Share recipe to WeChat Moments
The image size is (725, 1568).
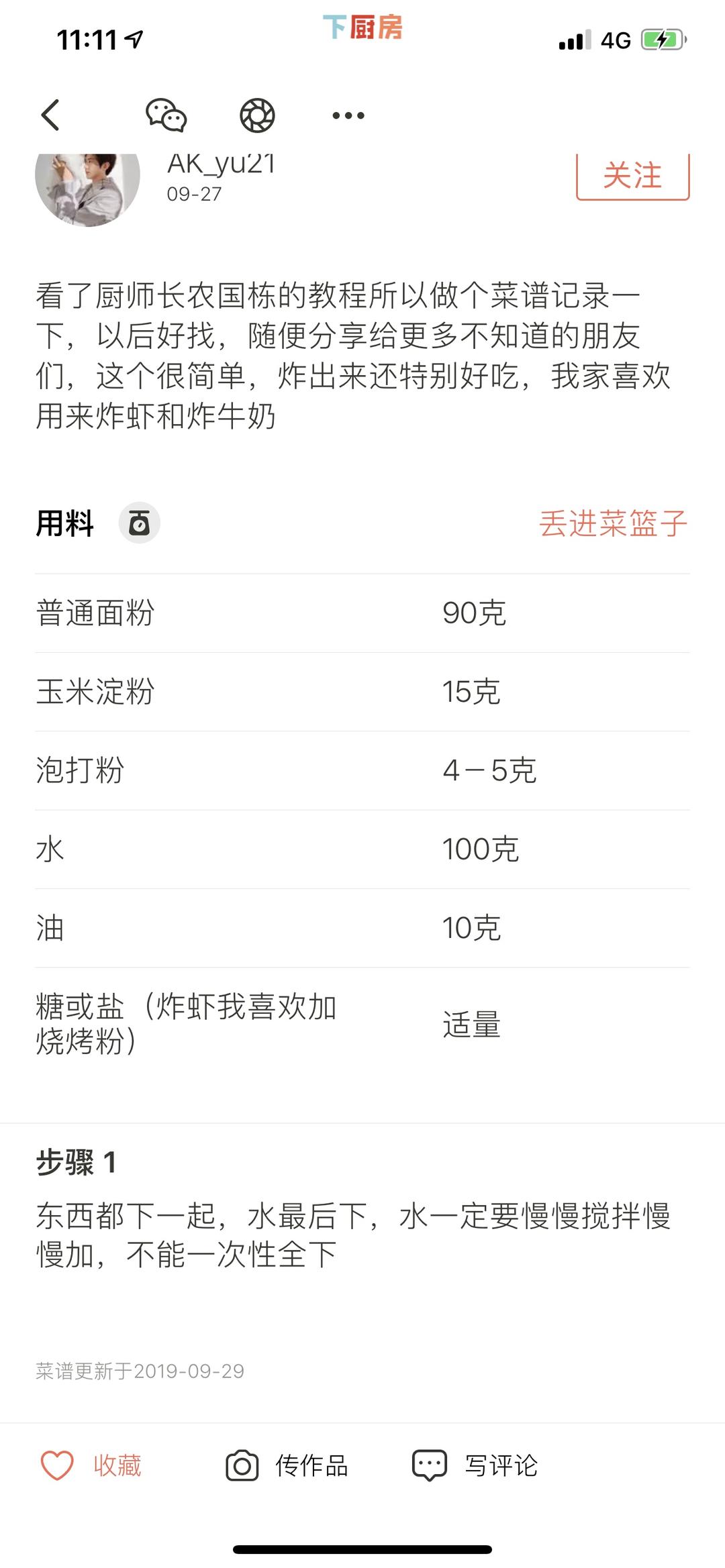(x=257, y=115)
